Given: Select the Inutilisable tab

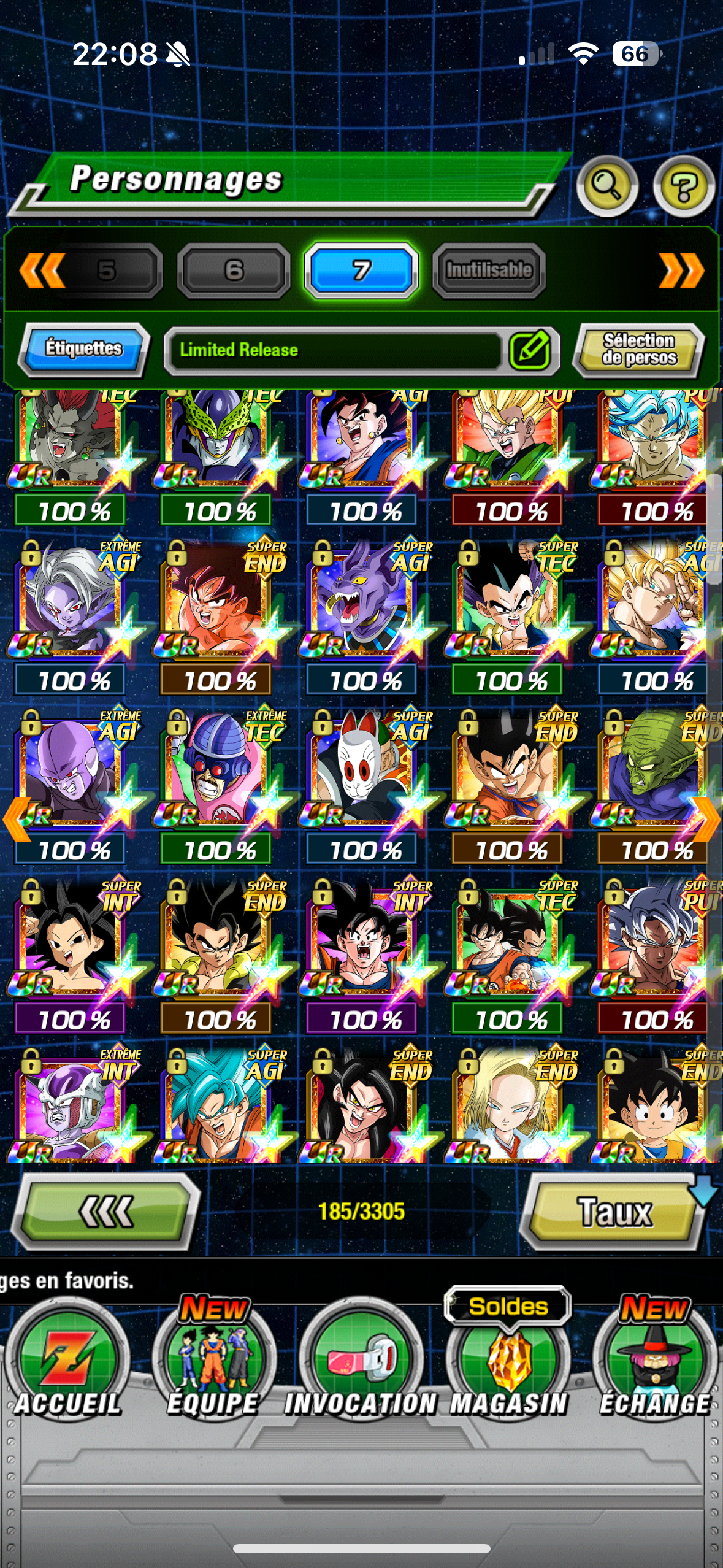Looking at the screenshot, I should click(x=489, y=270).
